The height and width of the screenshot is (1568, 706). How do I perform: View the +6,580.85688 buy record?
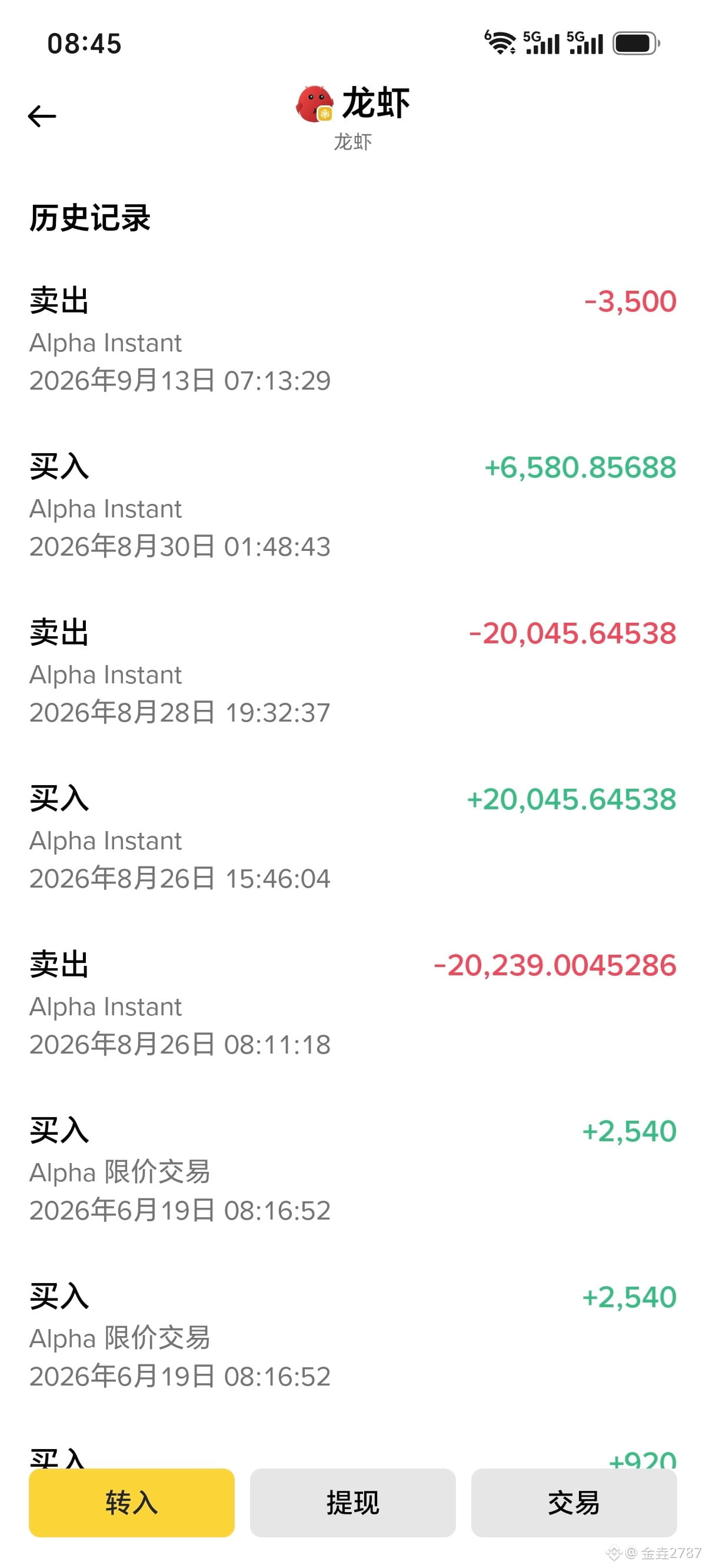353,506
